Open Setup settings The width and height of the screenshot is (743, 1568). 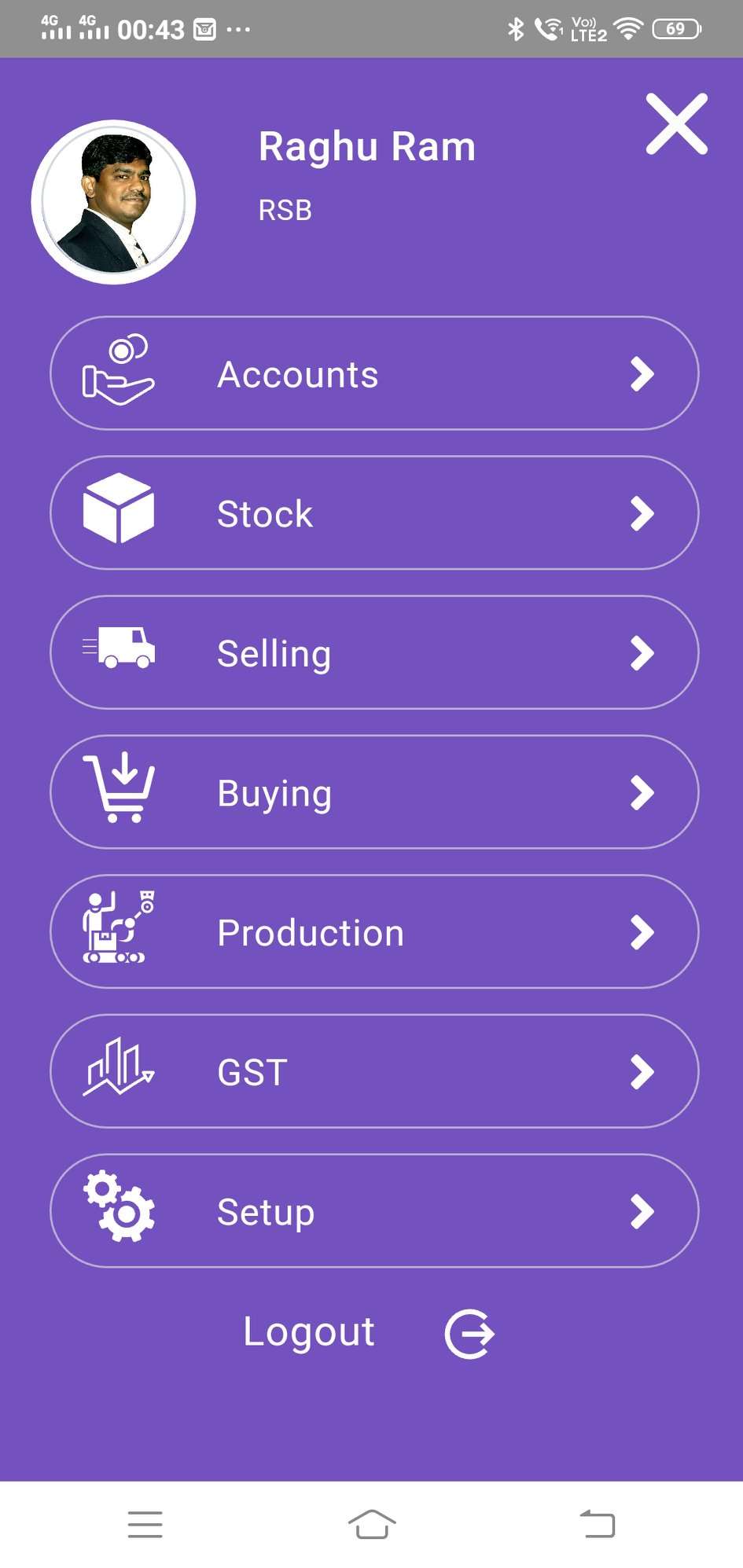click(x=374, y=1211)
